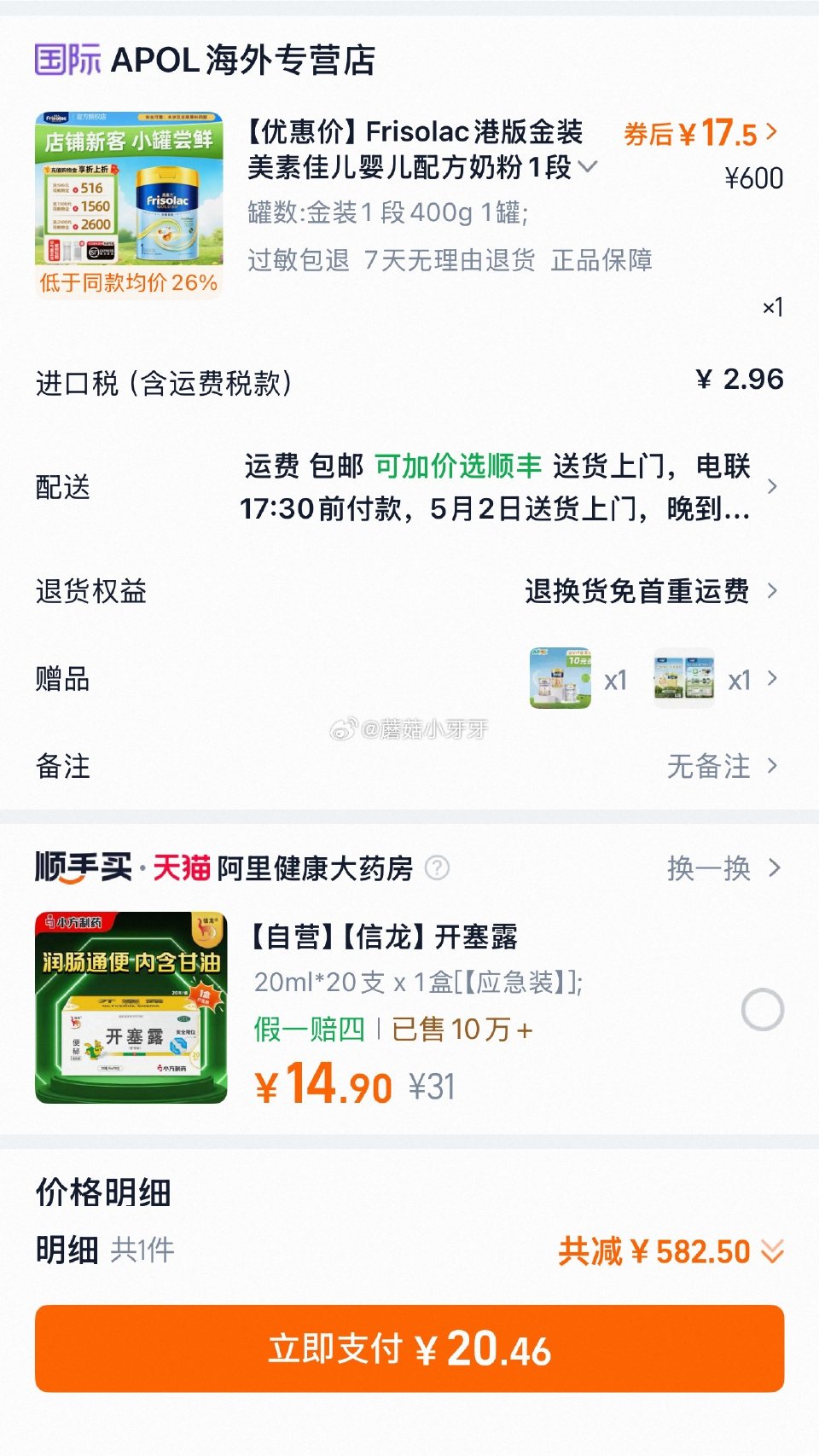The width and height of the screenshot is (819, 1456).
Task: Click the 天猫 Tmall logo
Action: coord(183,869)
